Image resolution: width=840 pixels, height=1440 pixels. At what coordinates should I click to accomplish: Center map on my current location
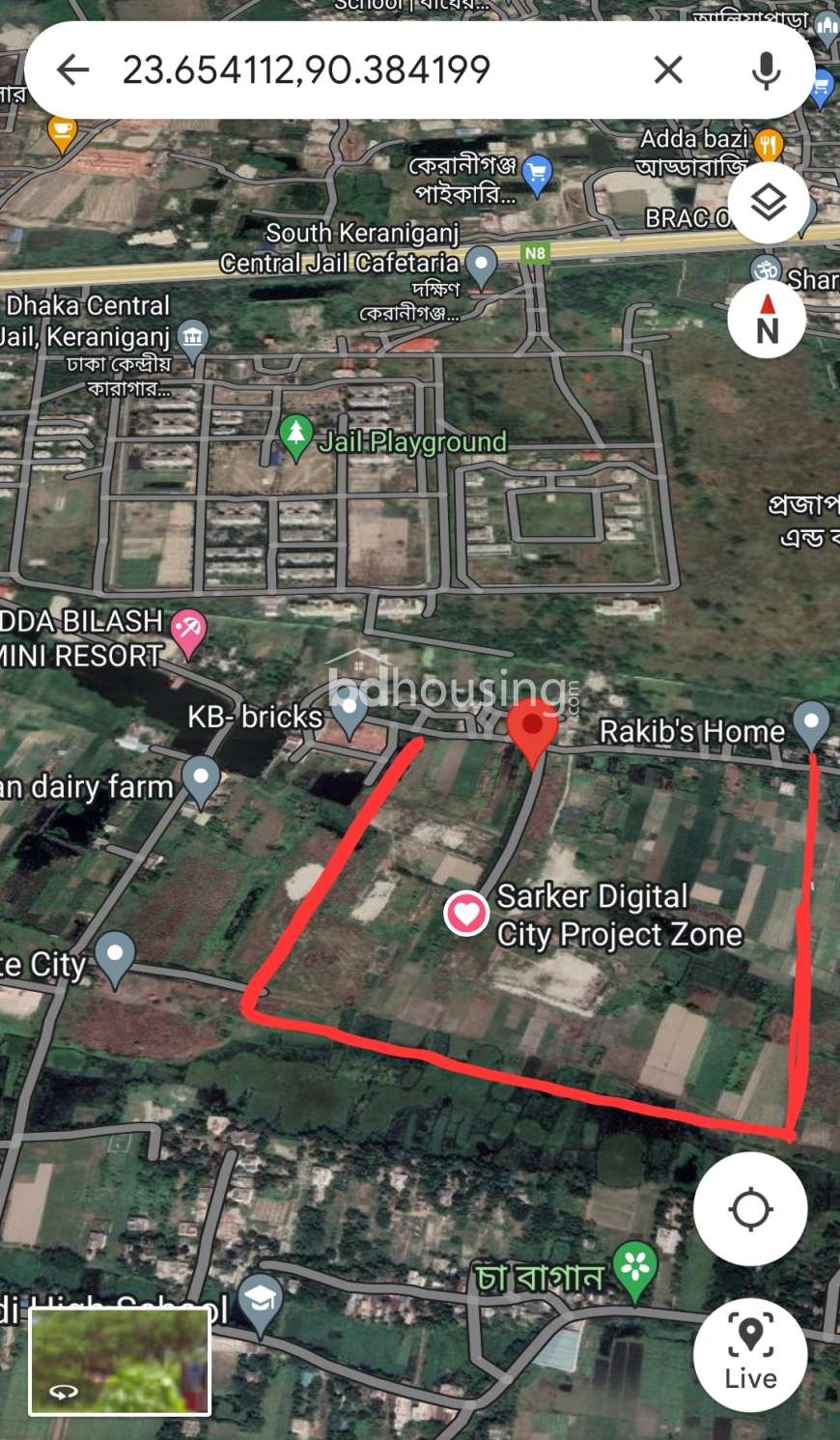750,1209
